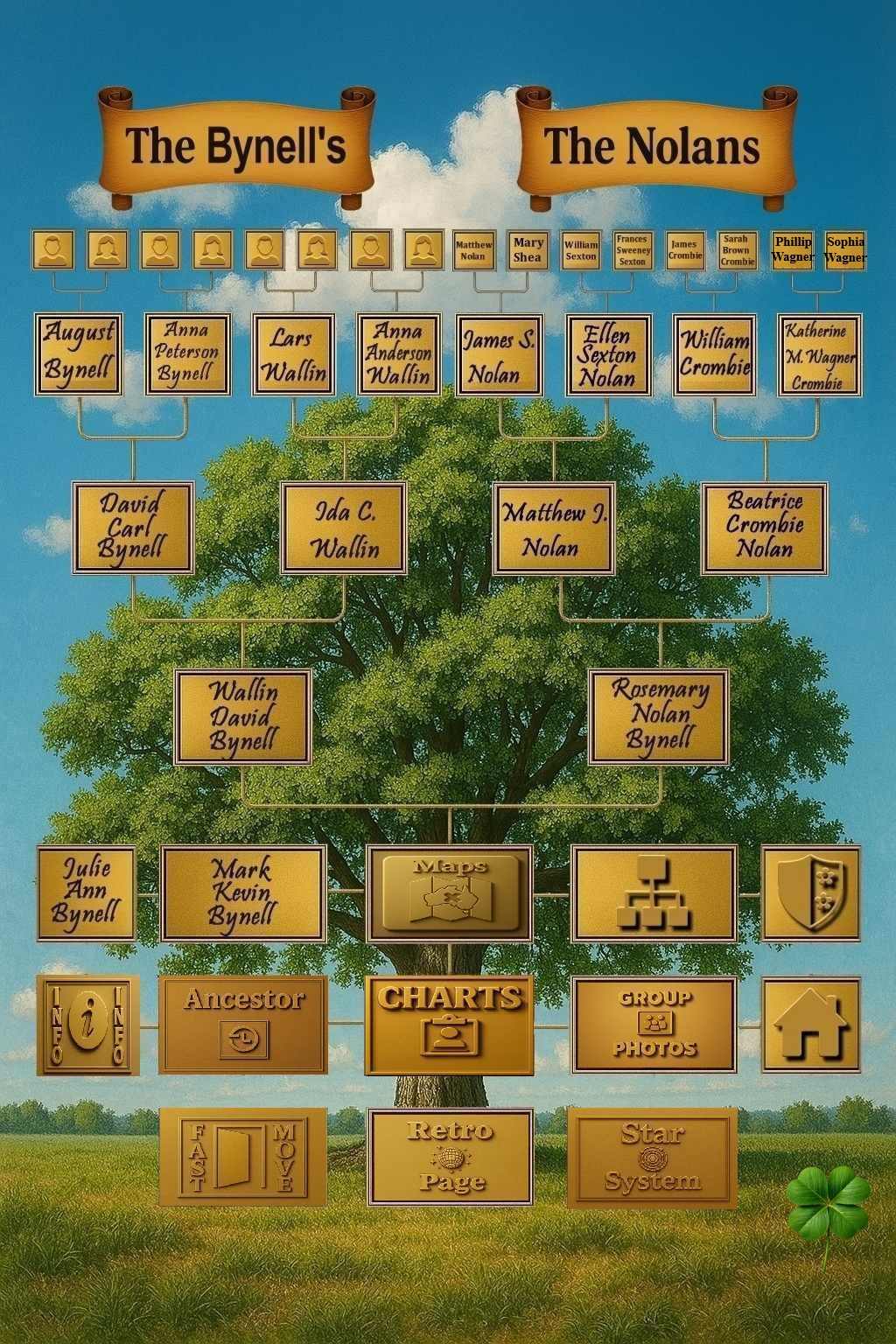Open David Carl Bynell's entry
896x1344 pixels.
coord(133,528)
